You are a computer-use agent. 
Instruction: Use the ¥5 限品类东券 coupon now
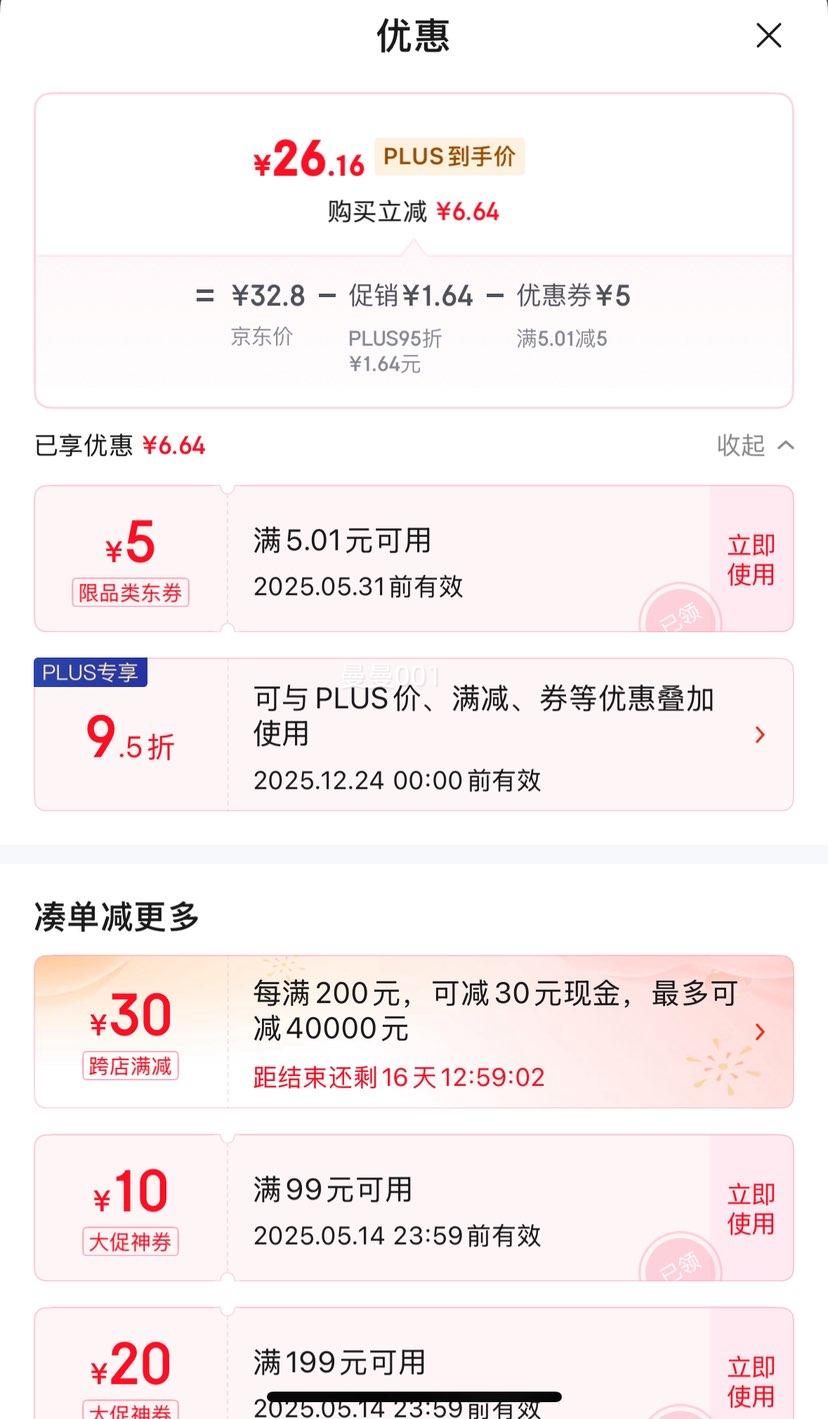[x=751, y=559]
